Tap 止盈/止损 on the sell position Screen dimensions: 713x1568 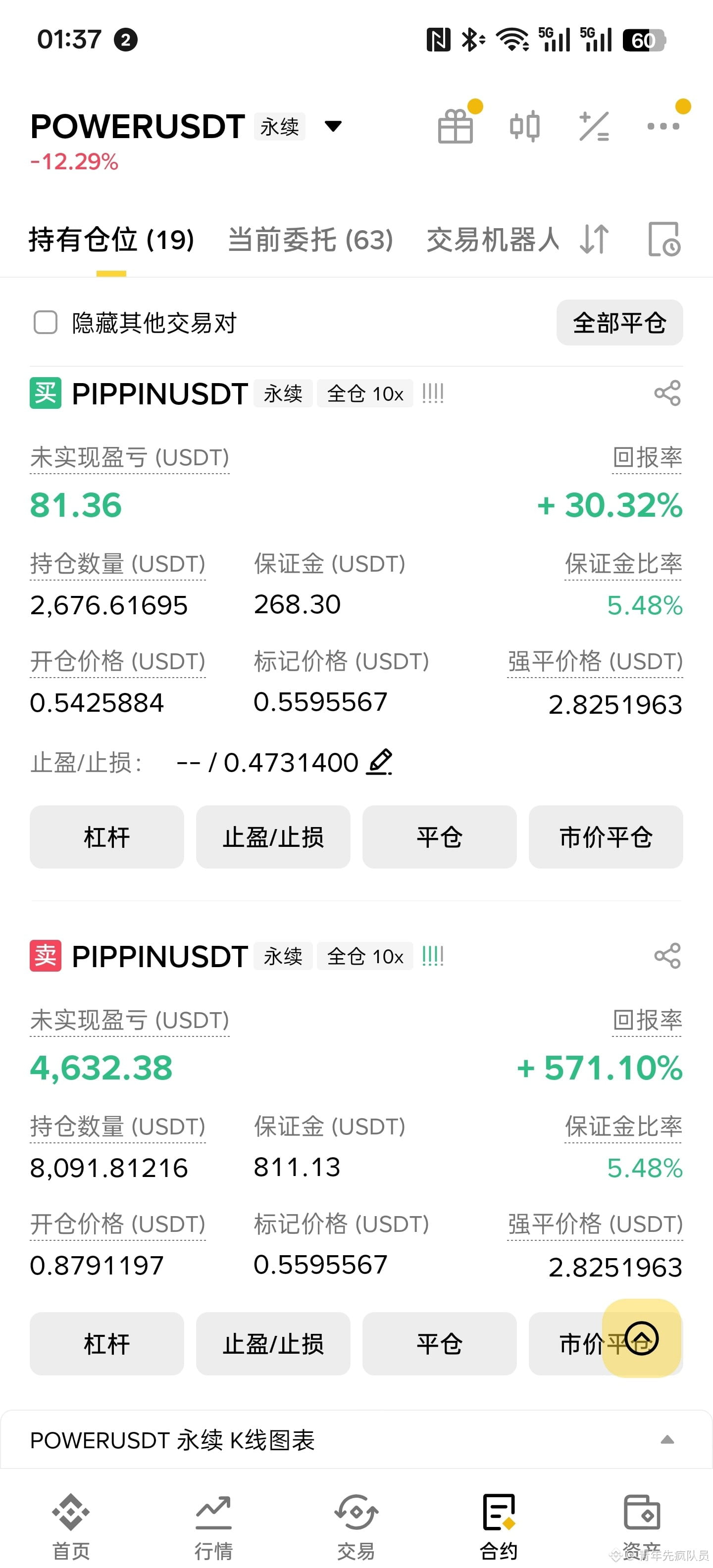pos(273,1343)
